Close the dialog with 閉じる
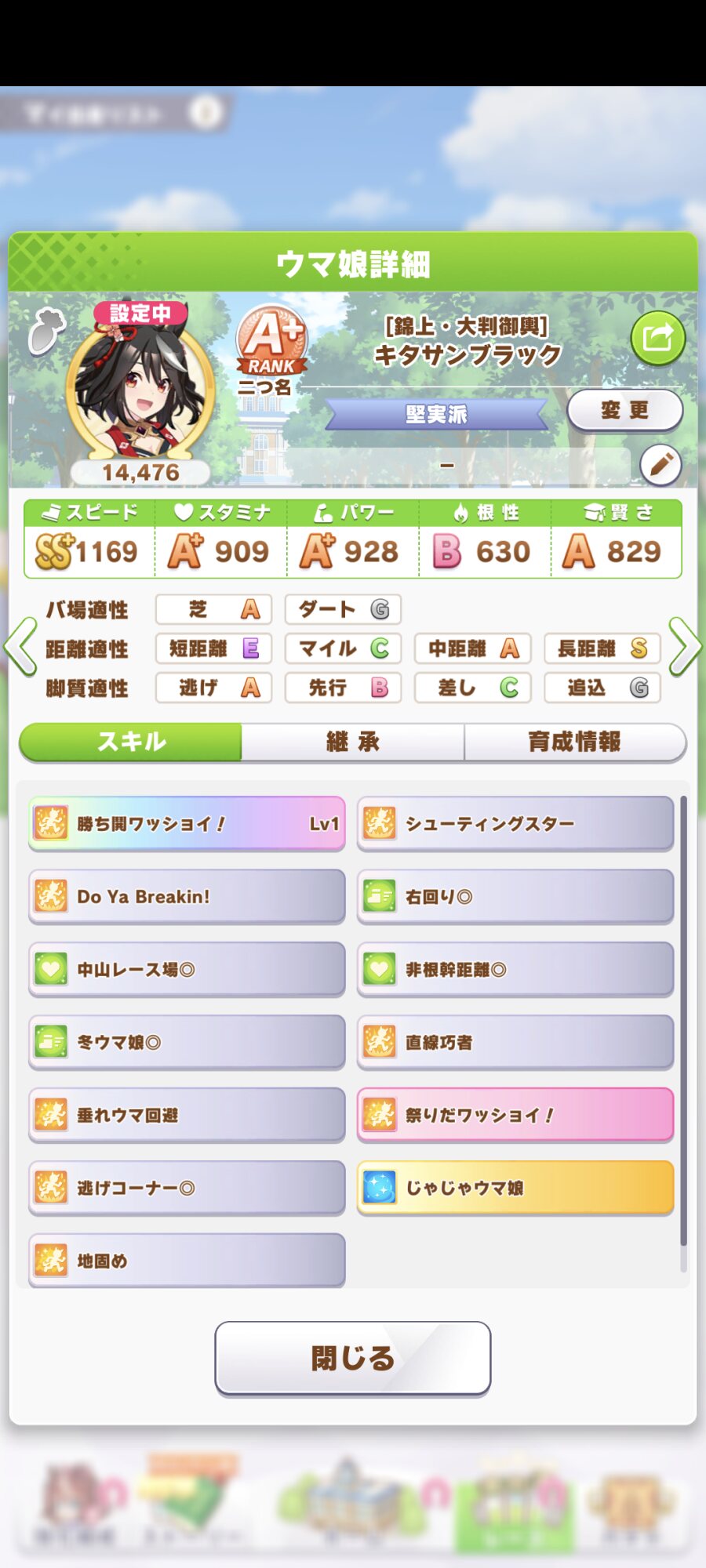This screenshot has width=706, height=1568. click(353, 1358)
